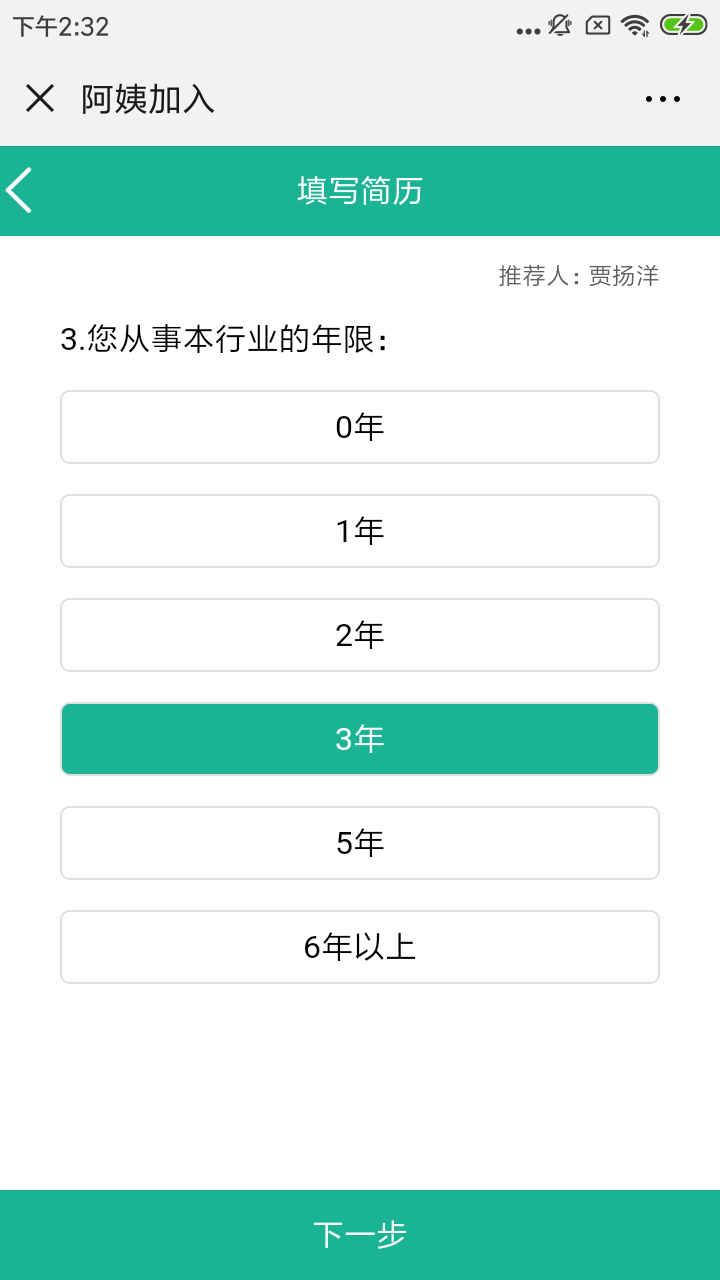Tap the 填写简历 page title

point(360,190)
